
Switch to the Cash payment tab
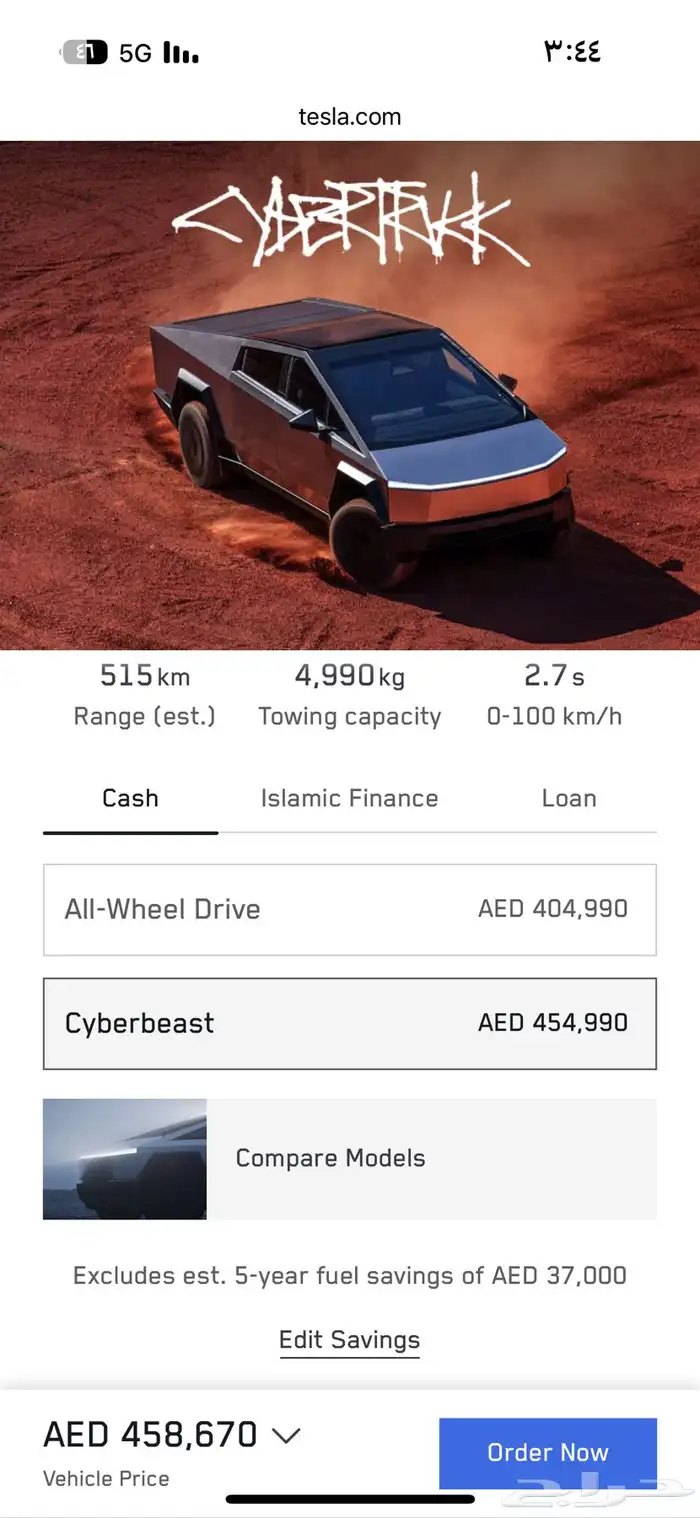click(130, 798)
